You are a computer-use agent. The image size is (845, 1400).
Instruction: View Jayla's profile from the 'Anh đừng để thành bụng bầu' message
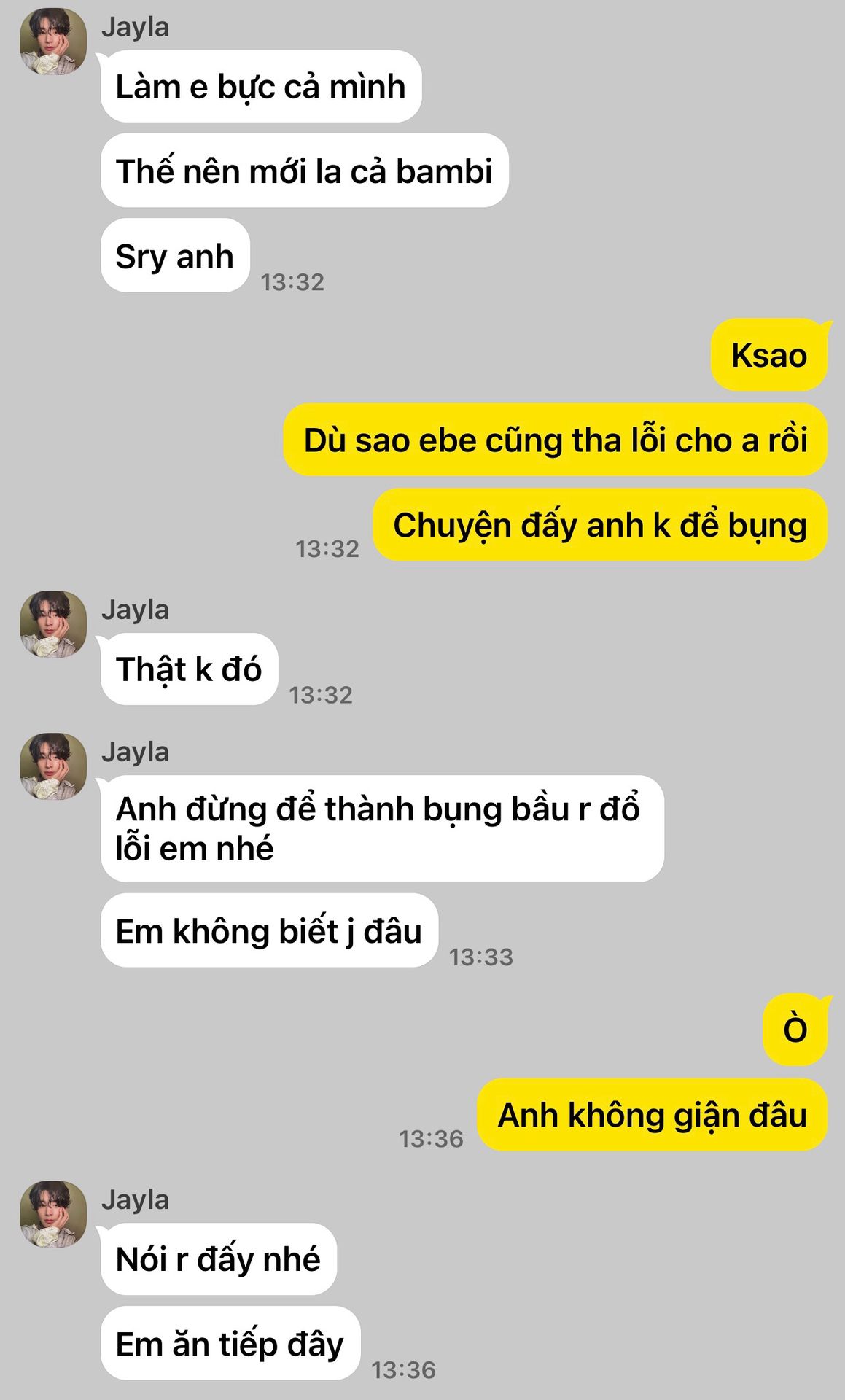click(x=52, y=766)
